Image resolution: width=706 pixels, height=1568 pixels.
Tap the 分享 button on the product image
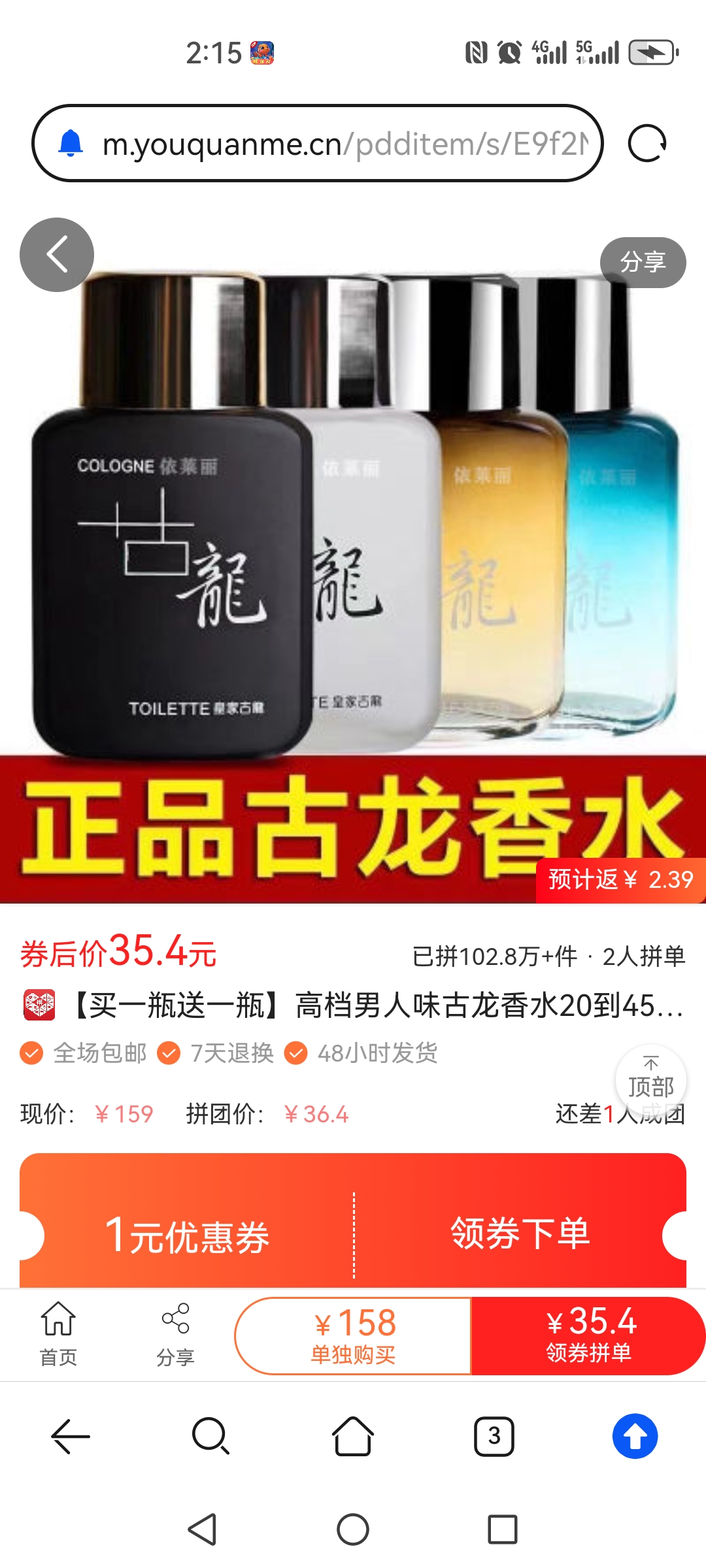click(x=643, y=263)
